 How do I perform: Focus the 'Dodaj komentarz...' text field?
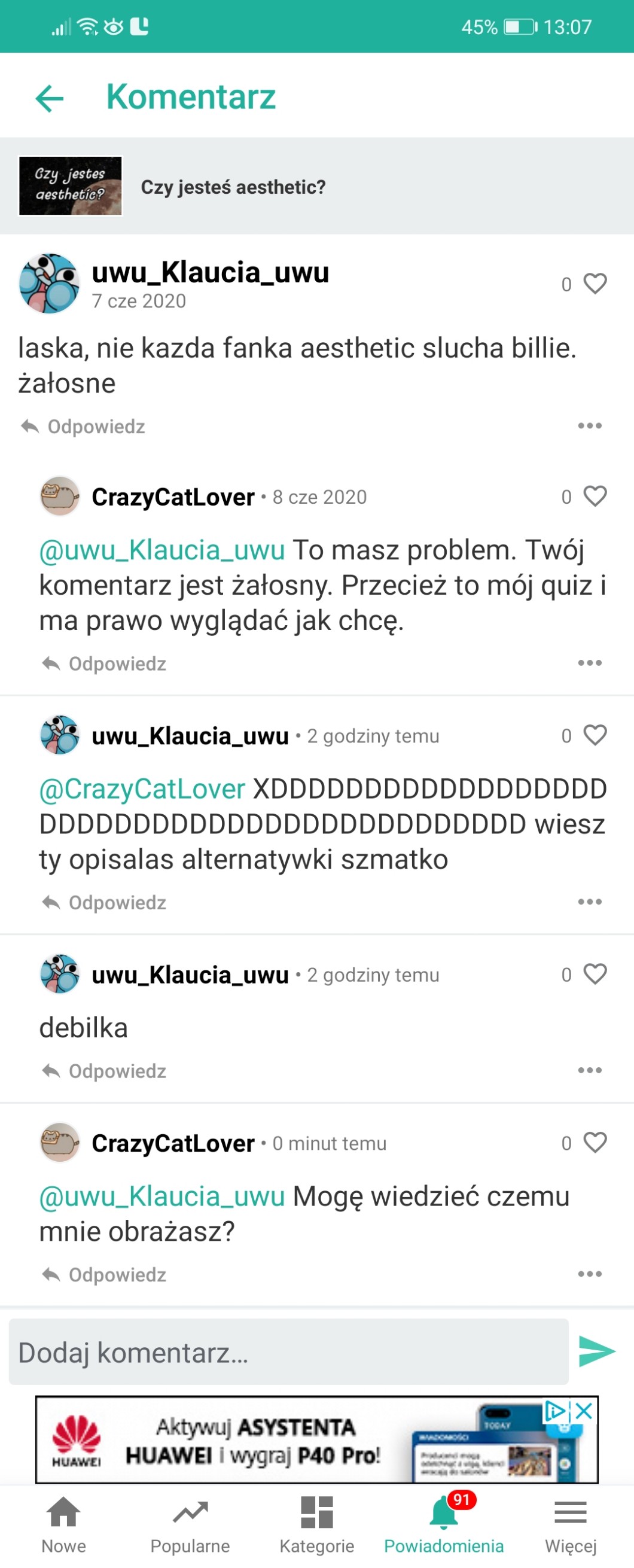click(288, 1352)
